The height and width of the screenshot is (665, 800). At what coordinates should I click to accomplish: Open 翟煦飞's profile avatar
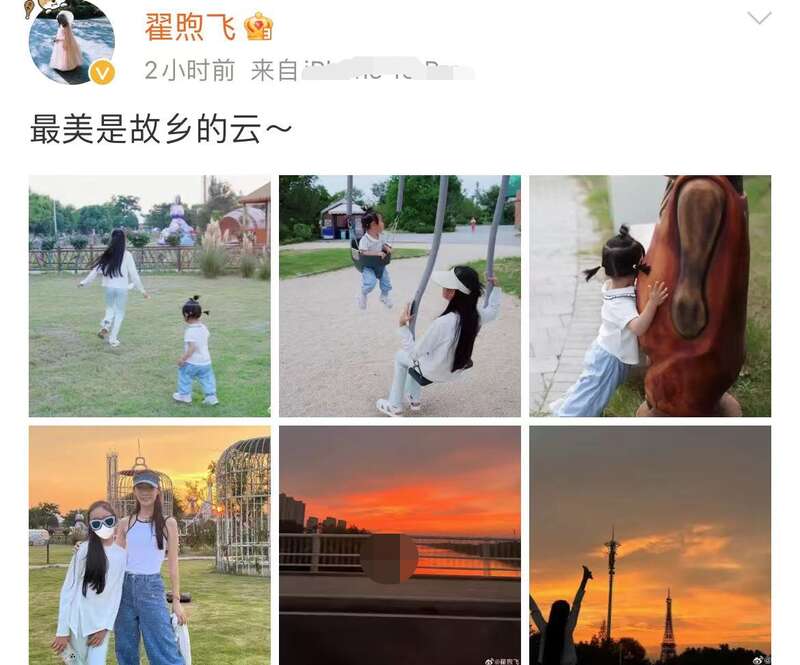coord(70,42)
